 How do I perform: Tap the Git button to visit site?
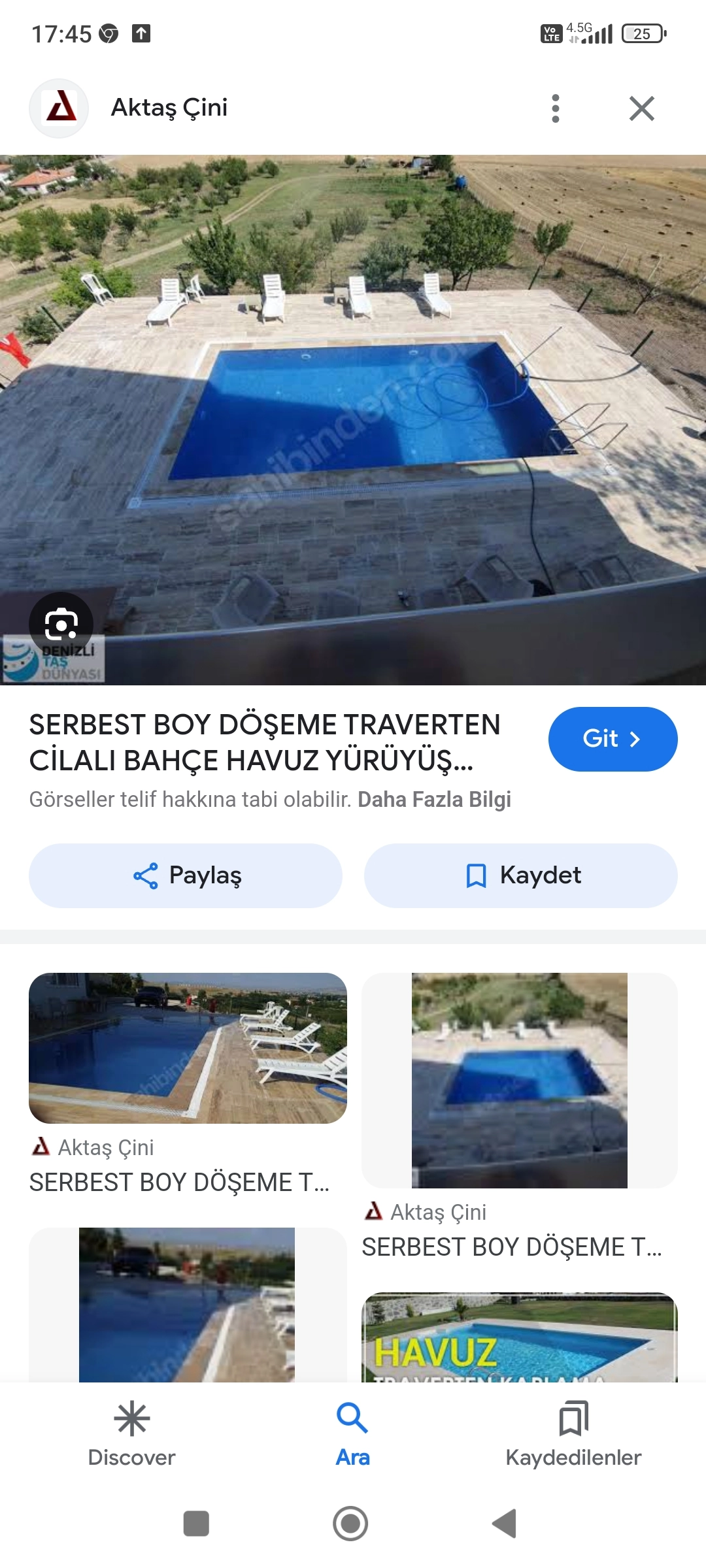[x=613, y=739]
